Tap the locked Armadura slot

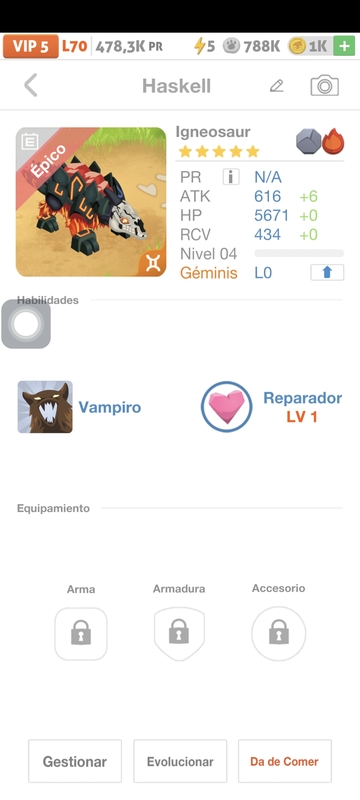click(179, 633)
